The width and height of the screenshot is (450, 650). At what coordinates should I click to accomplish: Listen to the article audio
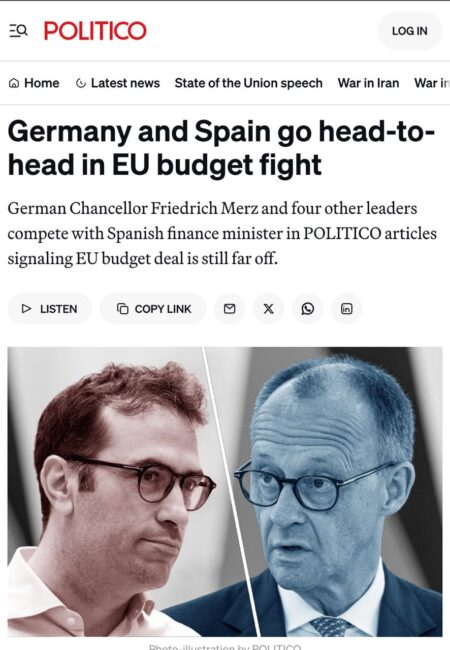49,309
